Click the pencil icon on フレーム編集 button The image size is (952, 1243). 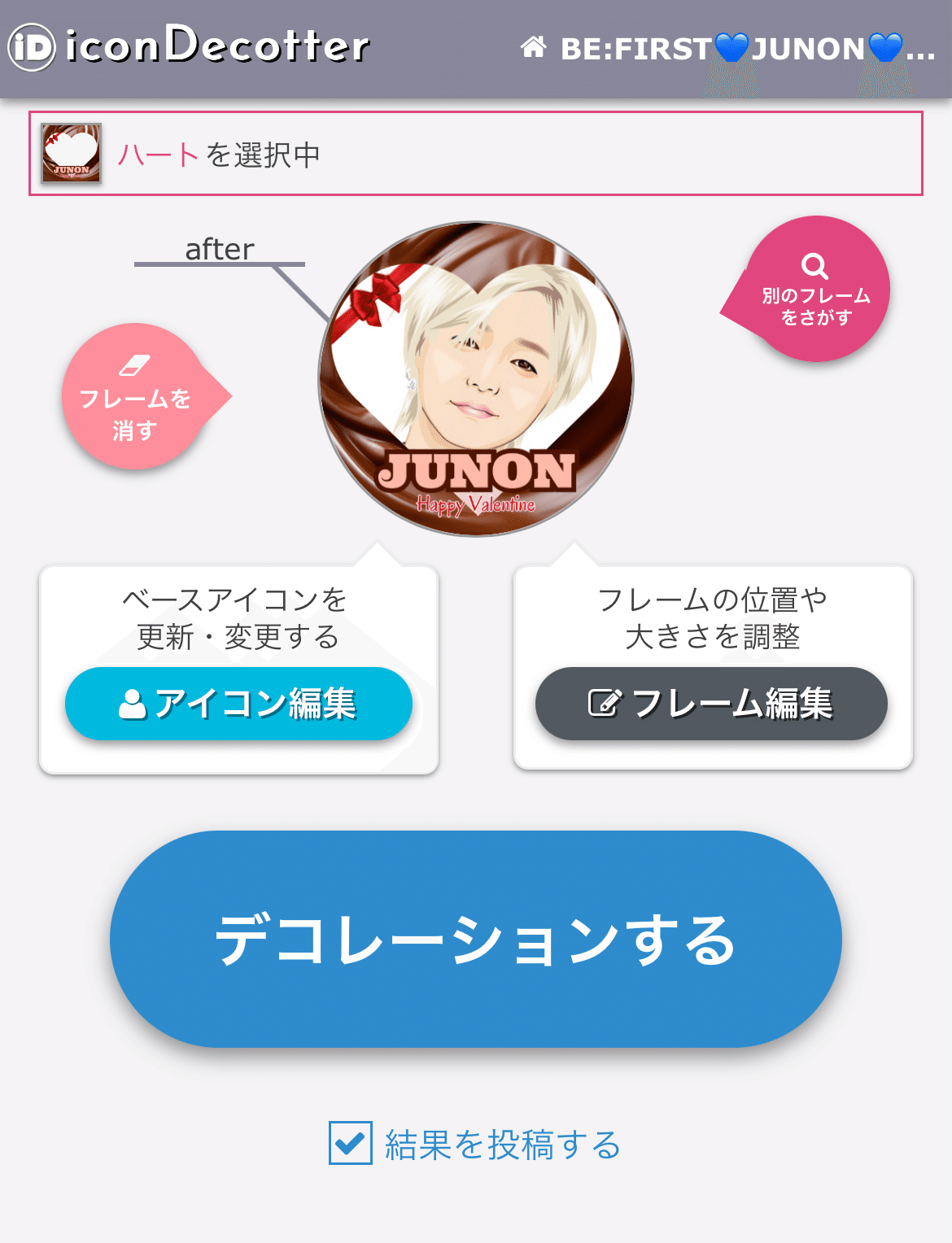602,703
